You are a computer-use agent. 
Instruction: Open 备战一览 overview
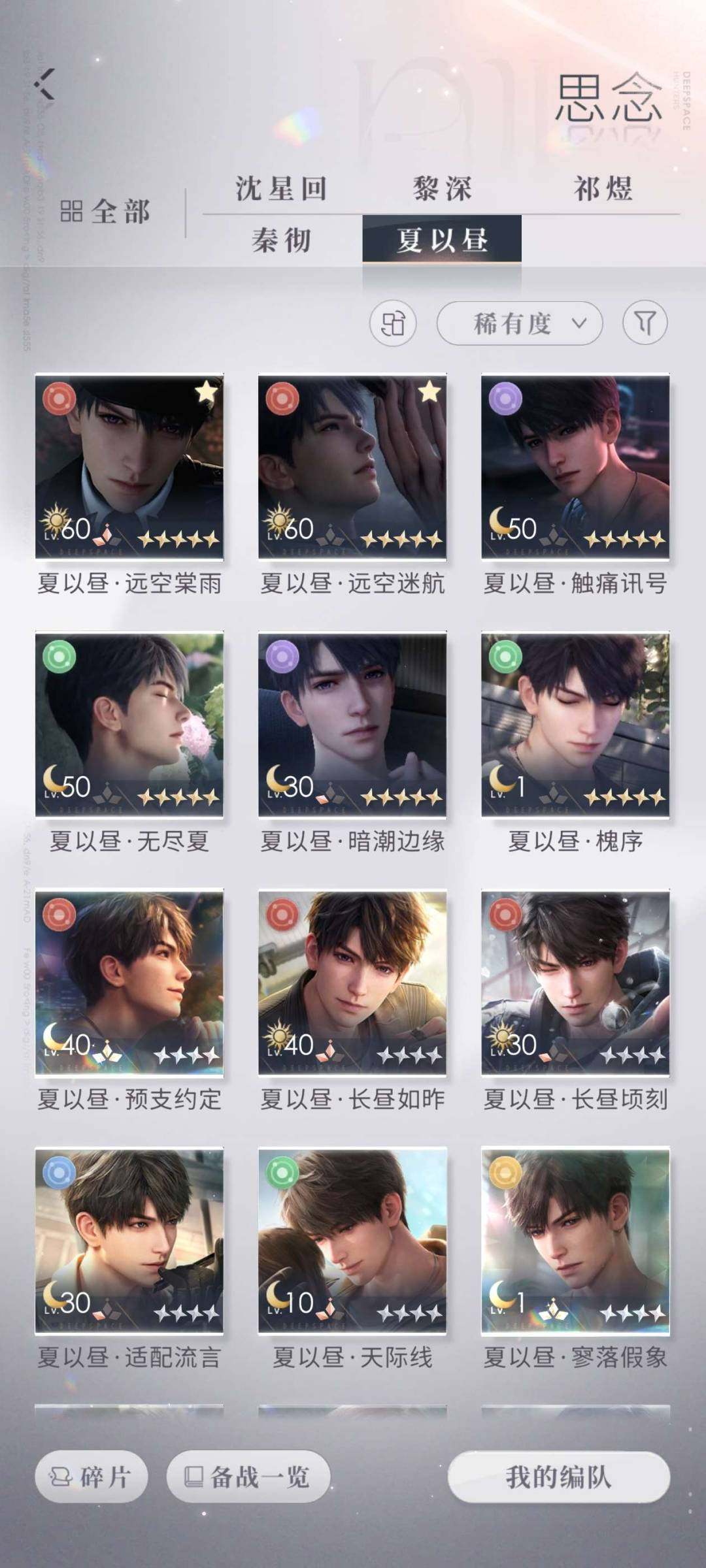248,1477
